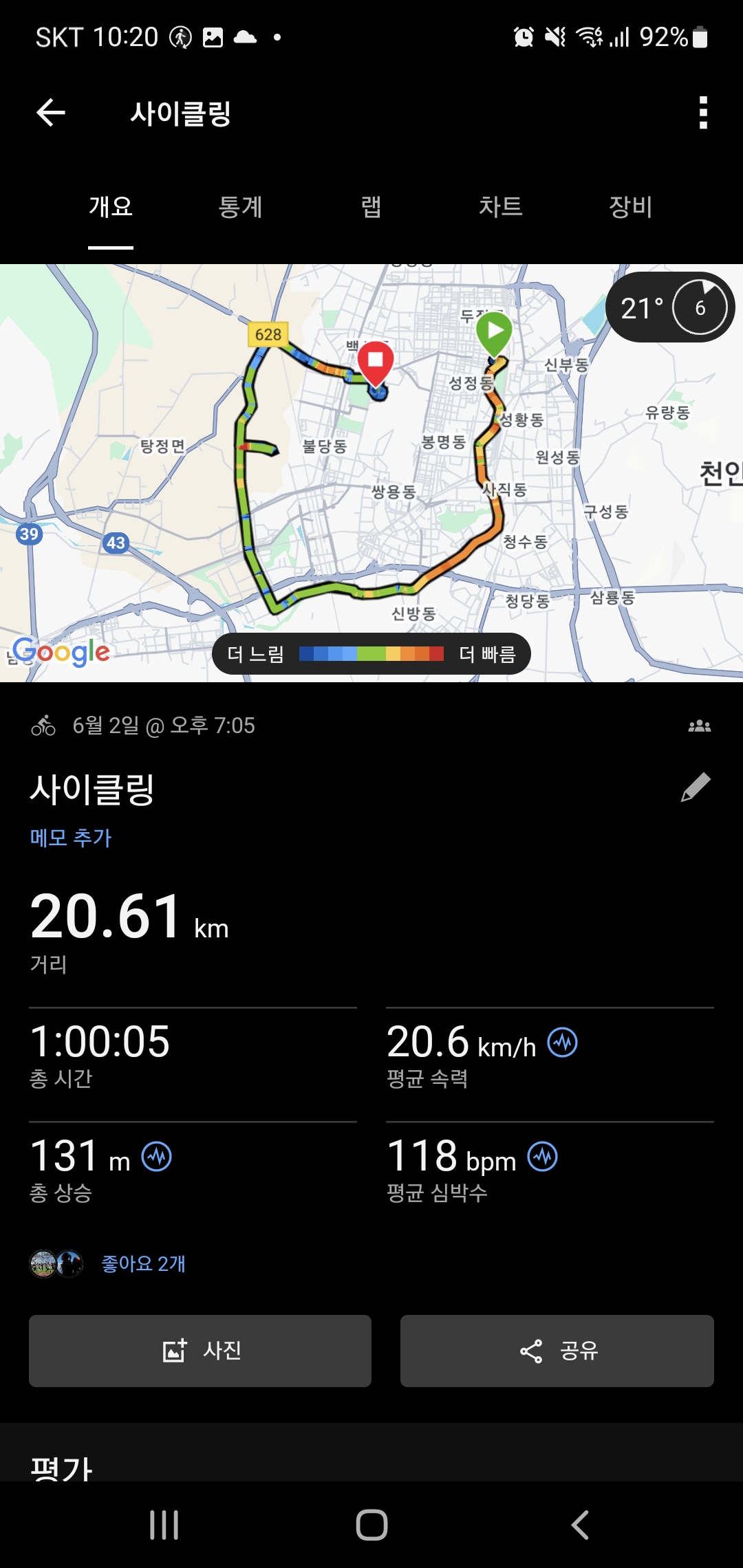Tap the 메모 추가 link
Image resolution: width=743 pixels, height=1568 pixels.
pyautogui.click(x=71, y=838)
